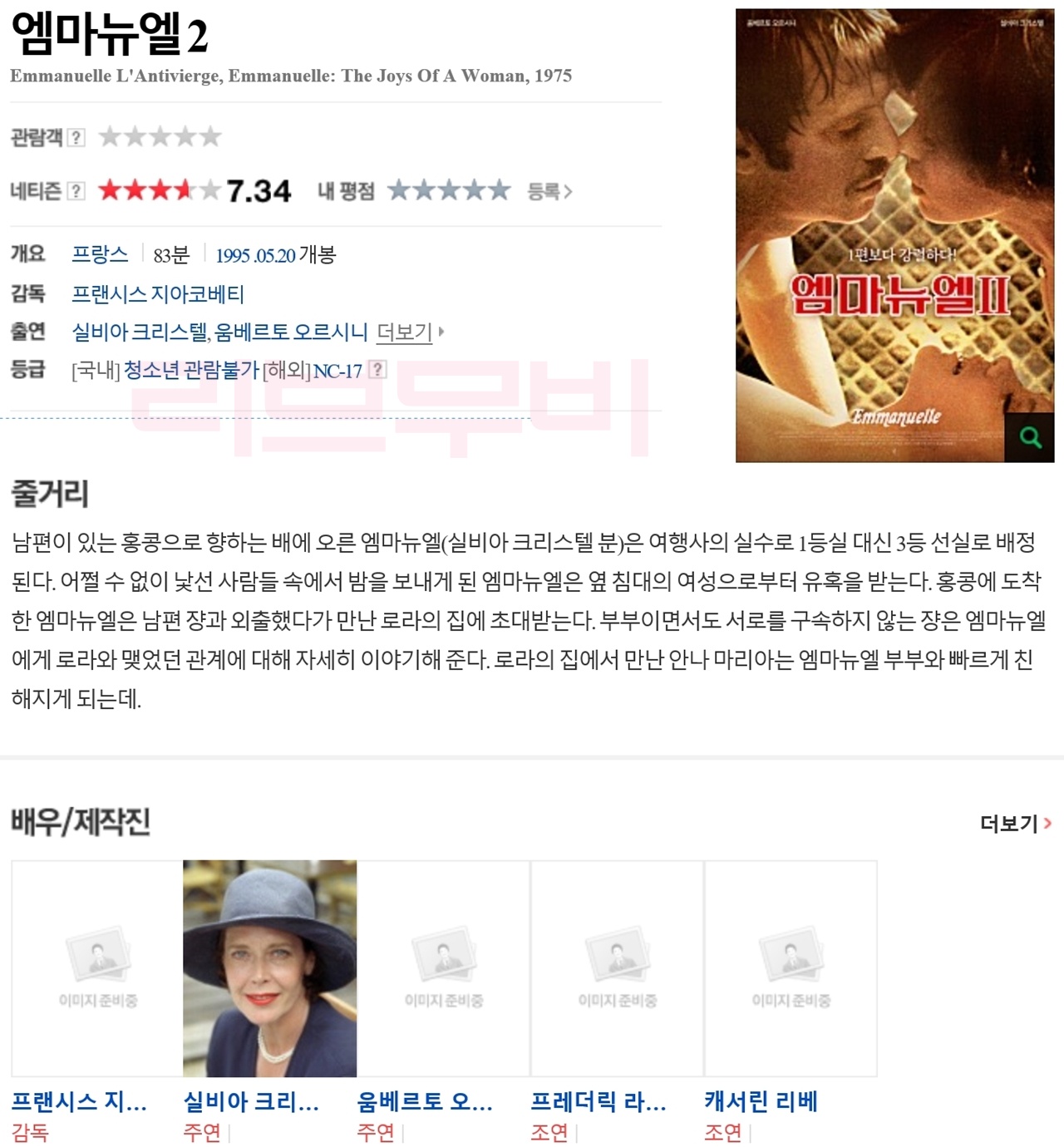Tap 등록 to submit my rating

click(x=549, y=192)
